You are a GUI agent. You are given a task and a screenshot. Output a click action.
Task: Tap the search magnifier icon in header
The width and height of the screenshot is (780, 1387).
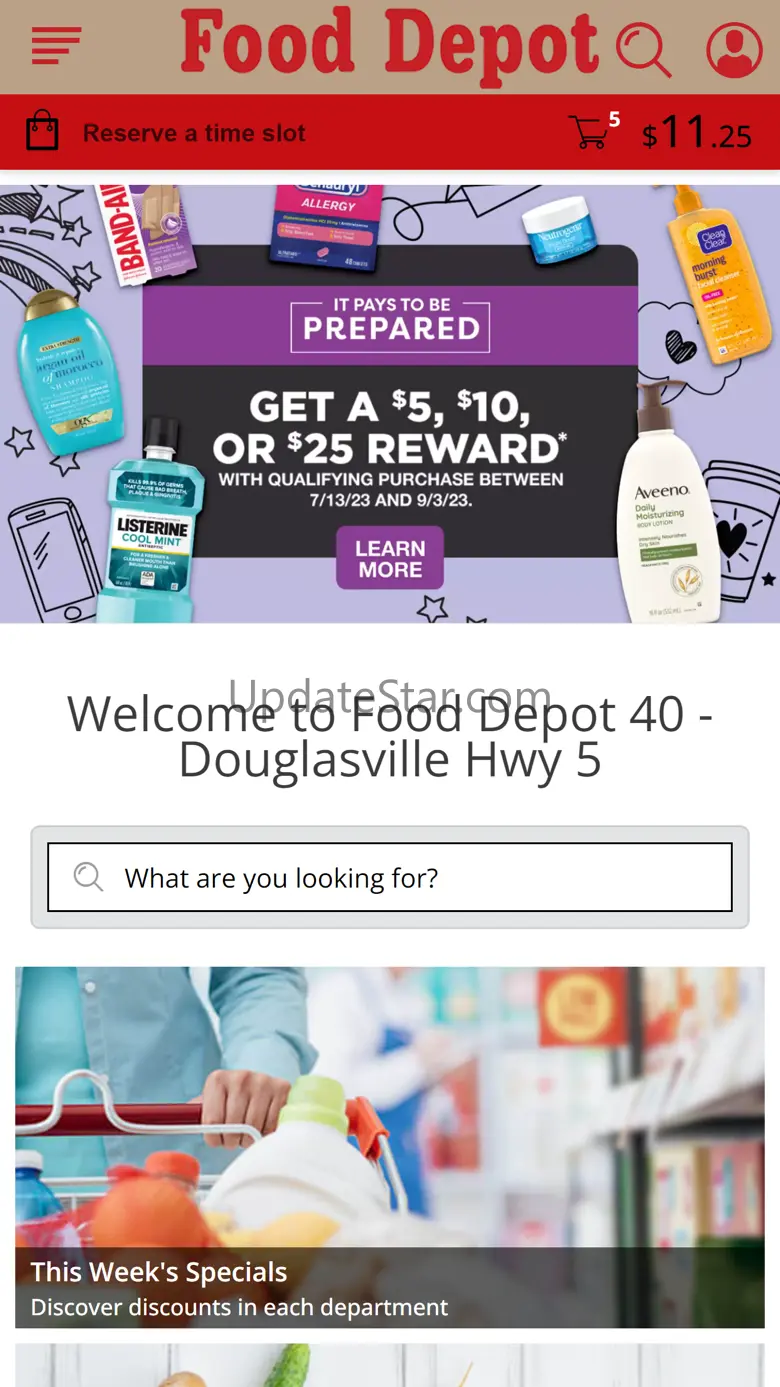click(643, 49)
